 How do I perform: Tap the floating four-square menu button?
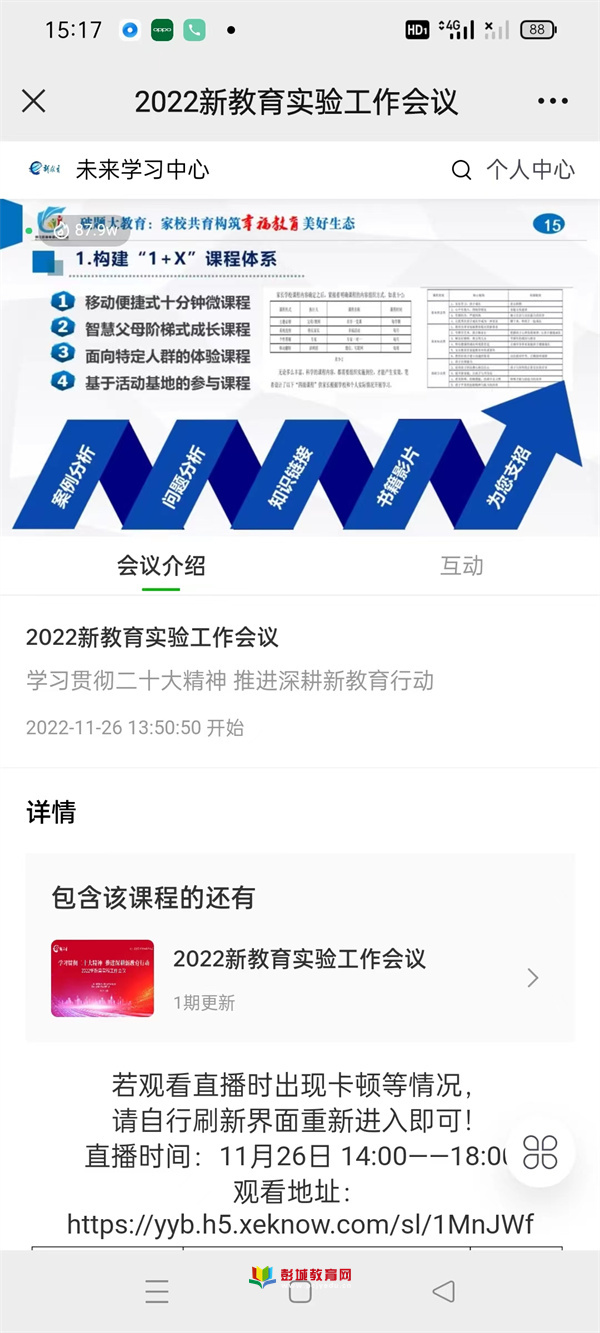[540, 1153]
